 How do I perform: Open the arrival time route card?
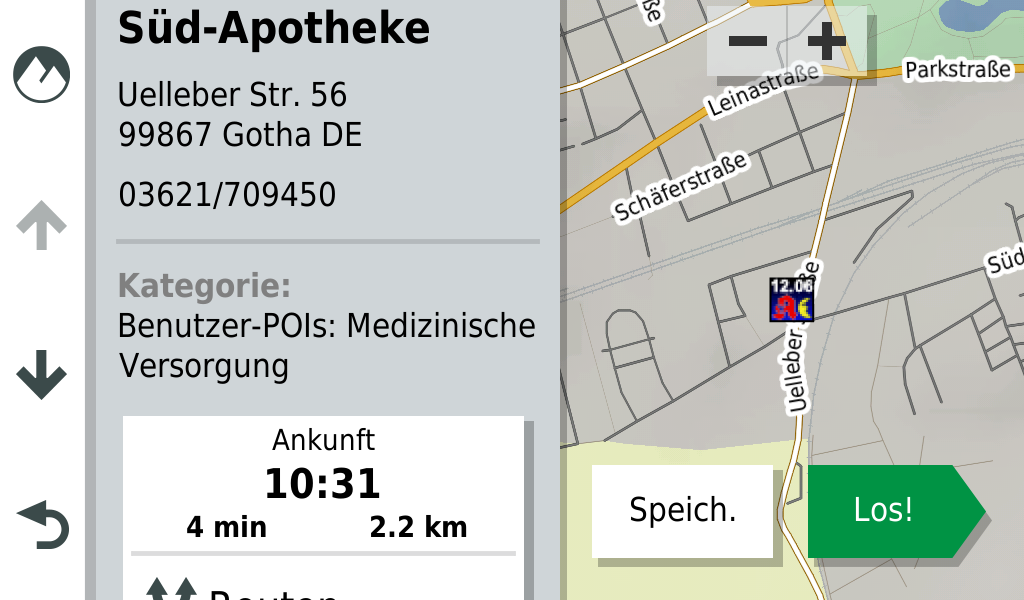click(324, 483)
